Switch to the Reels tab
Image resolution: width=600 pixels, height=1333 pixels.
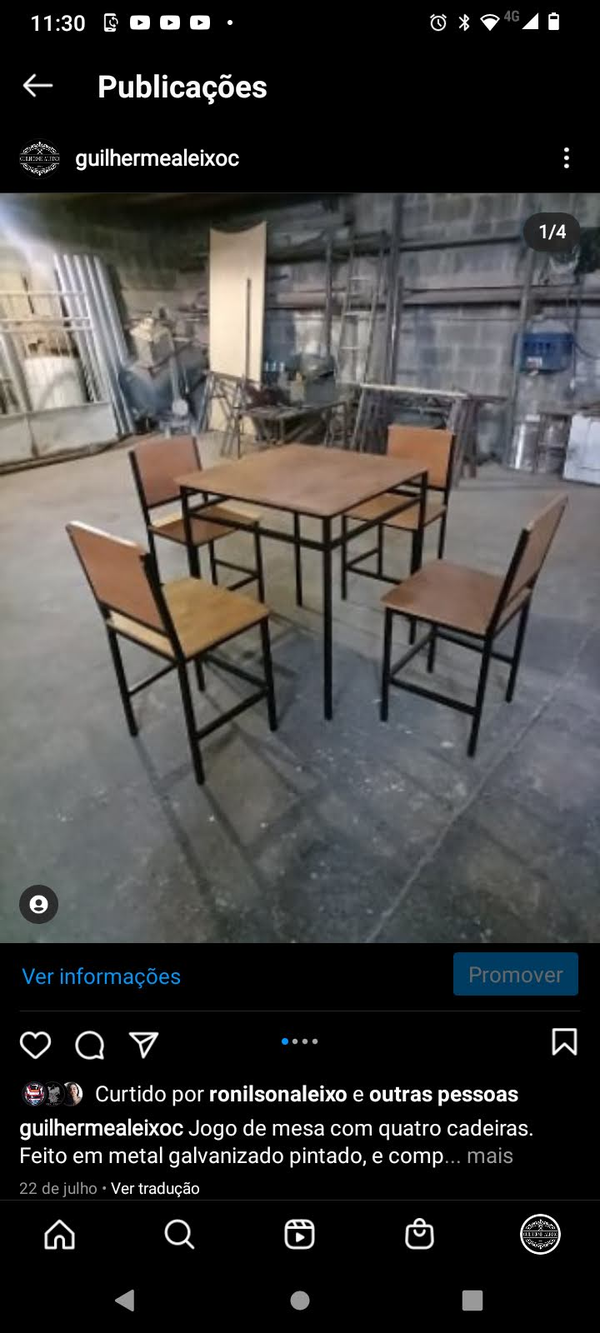300,1235
